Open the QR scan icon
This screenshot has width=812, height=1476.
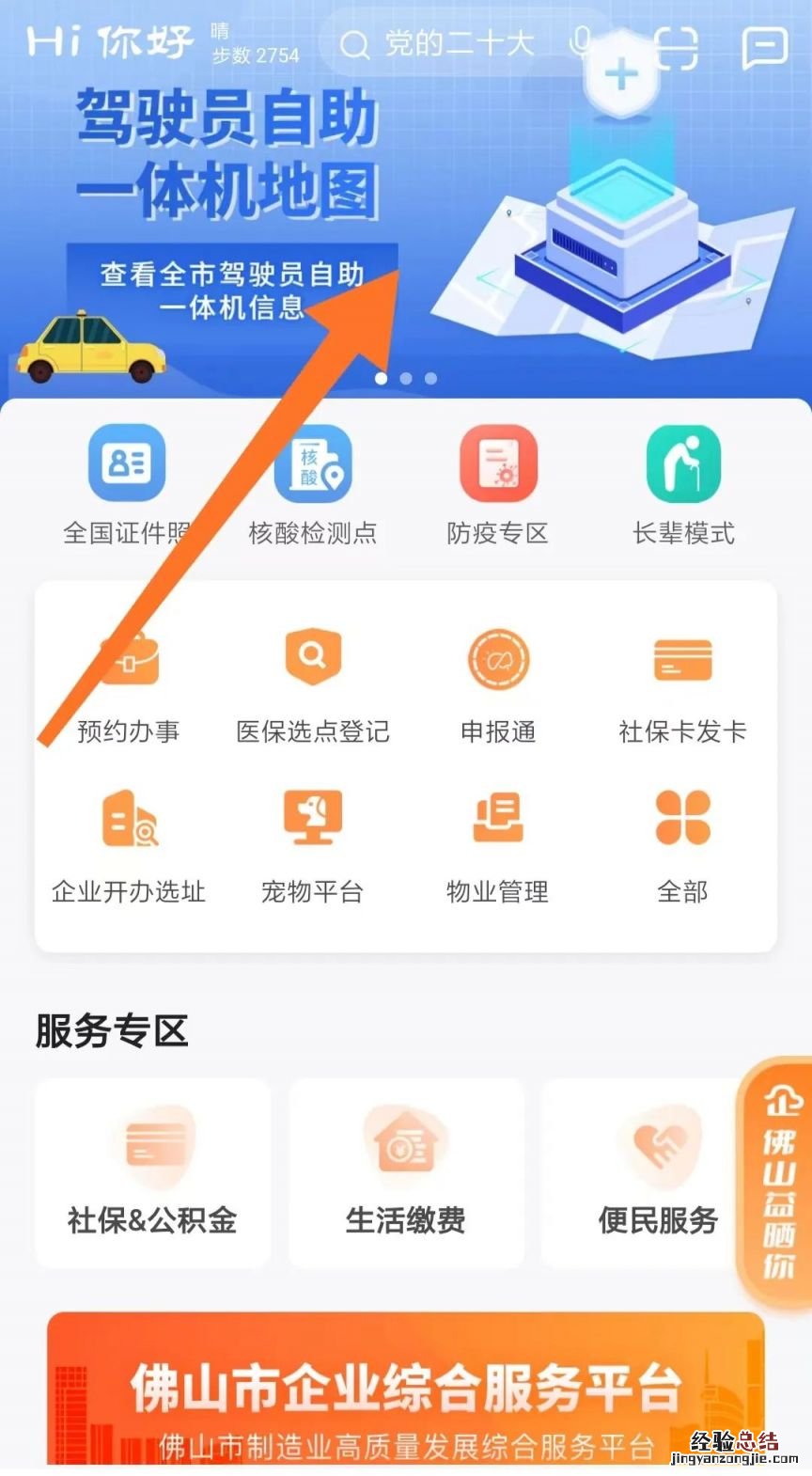676,45
